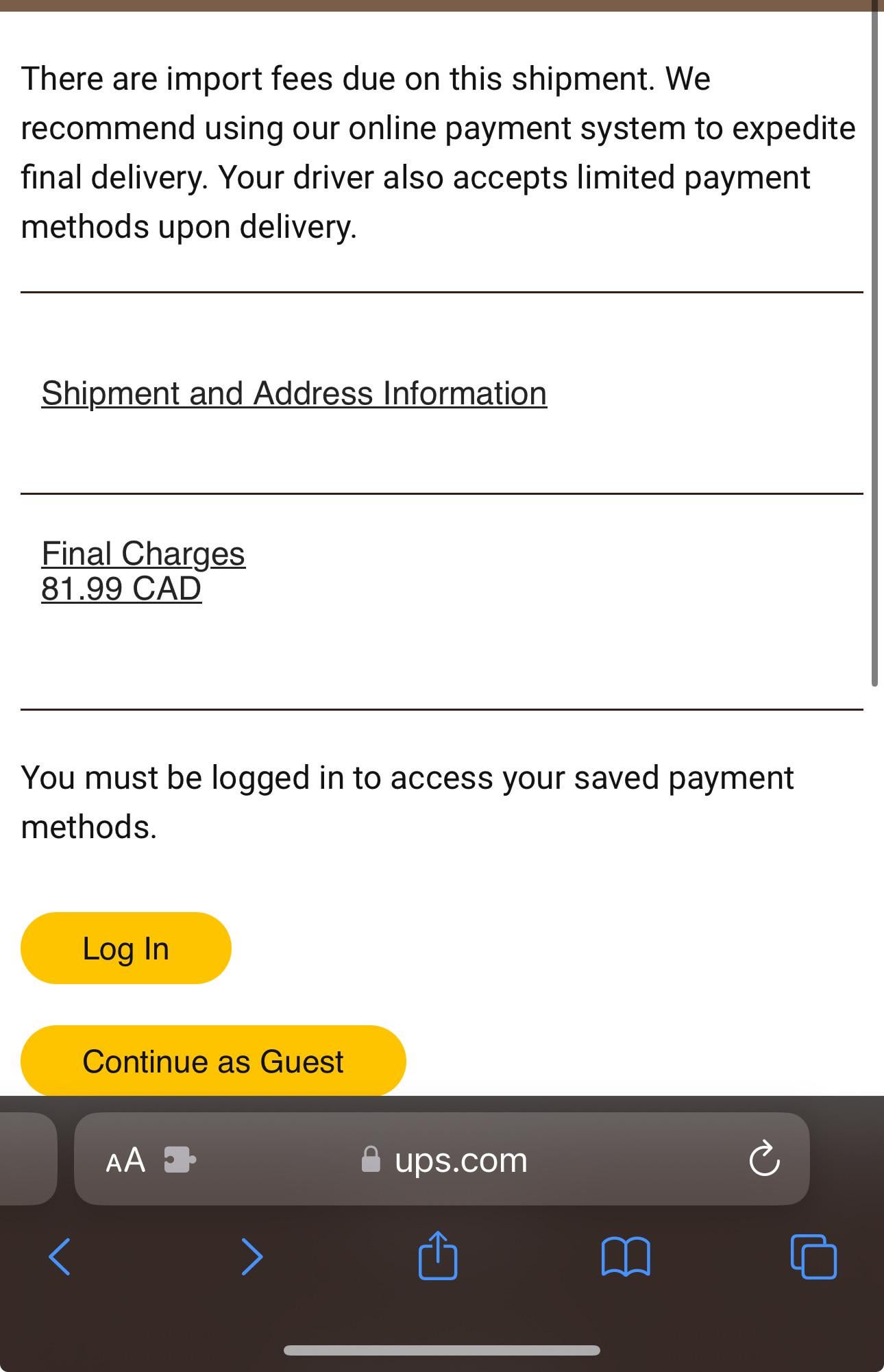Image resolution: width=884 pixels, height=1372 pixels.
Task: Reload the current page
Action: point(764,1159)
